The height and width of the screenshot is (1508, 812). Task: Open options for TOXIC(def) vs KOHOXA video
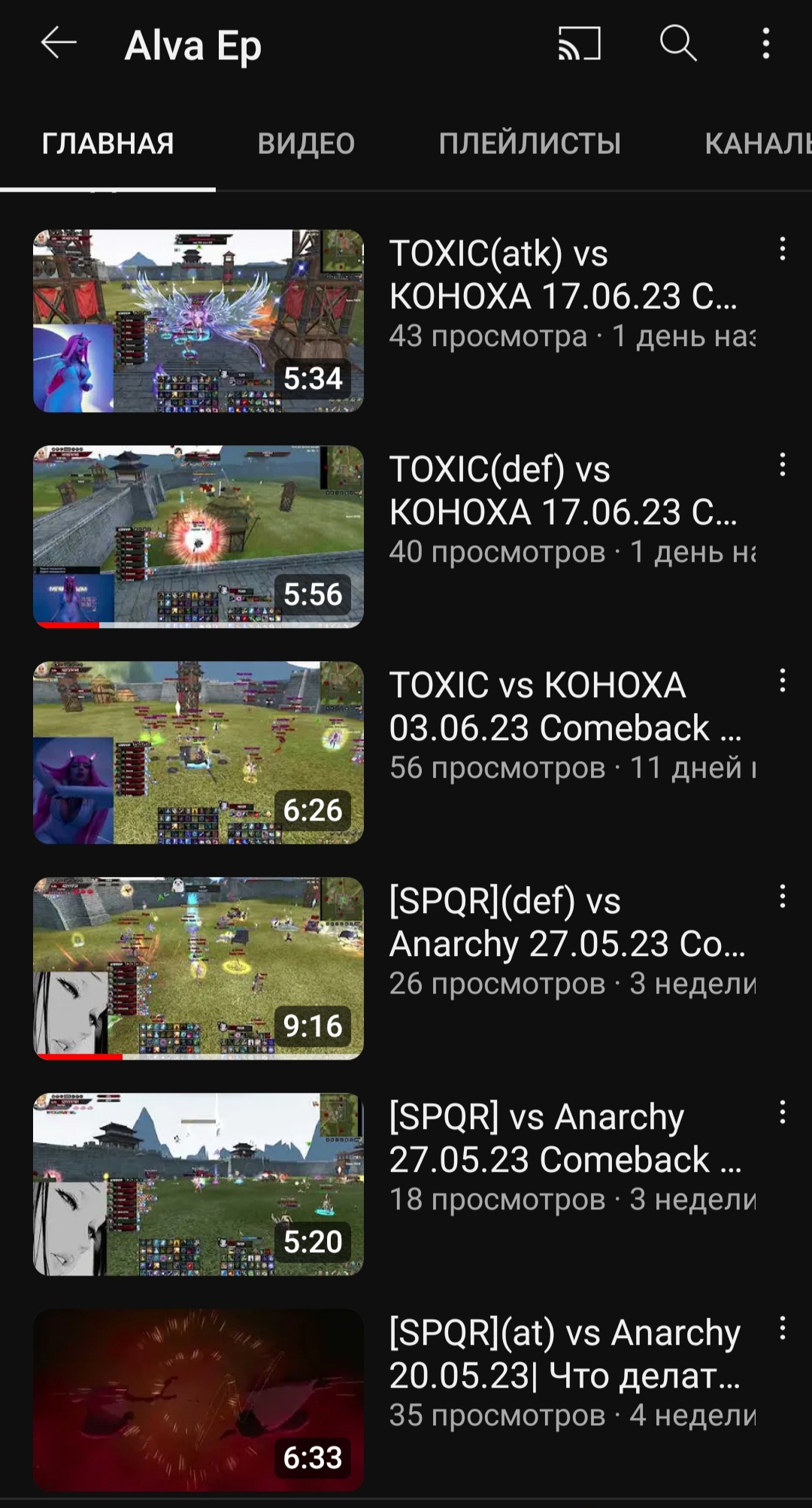click(x=782, y=465)
